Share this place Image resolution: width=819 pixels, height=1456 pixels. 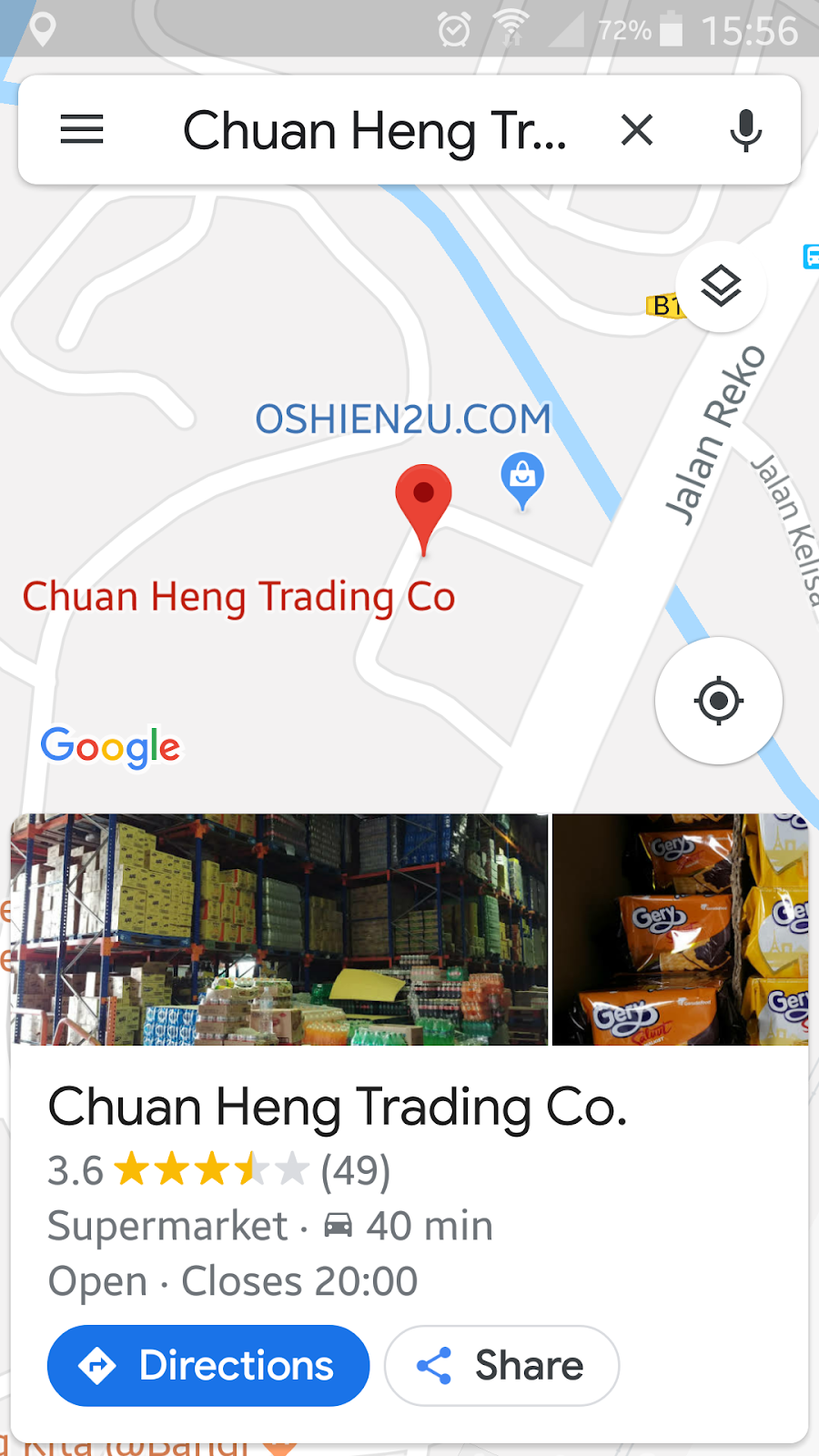click(501, 1365)
